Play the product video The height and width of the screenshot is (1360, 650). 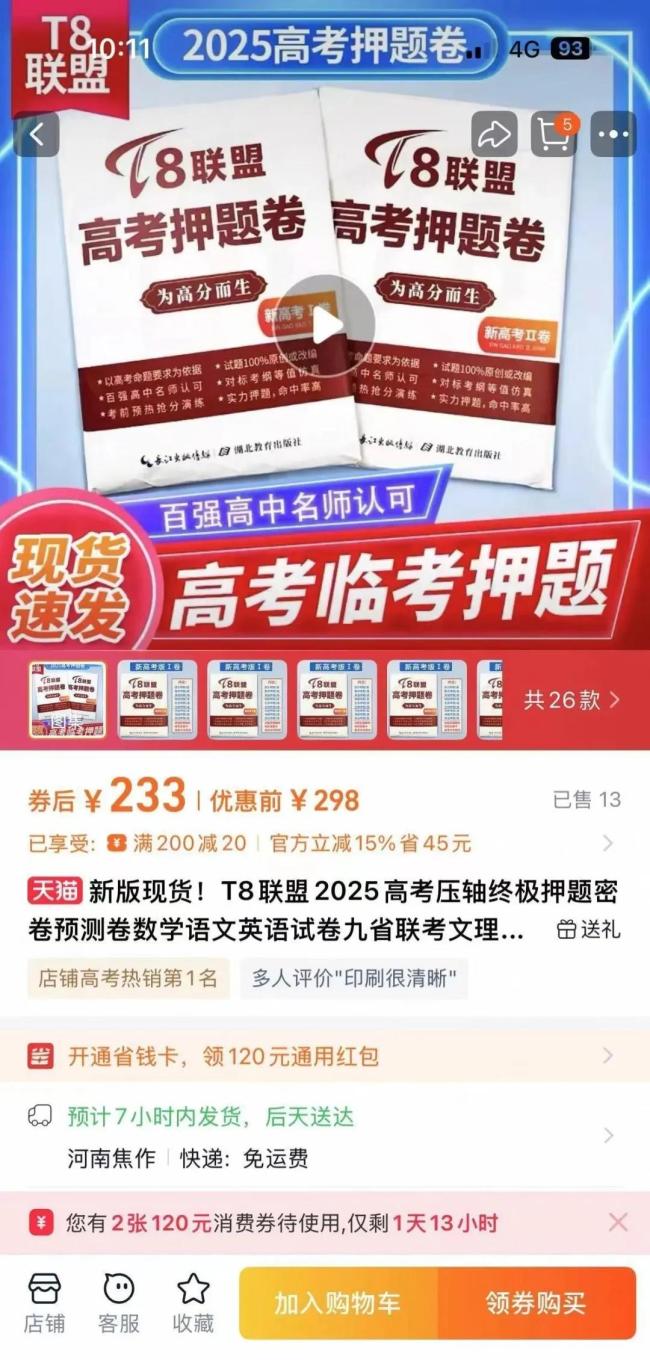325,324
